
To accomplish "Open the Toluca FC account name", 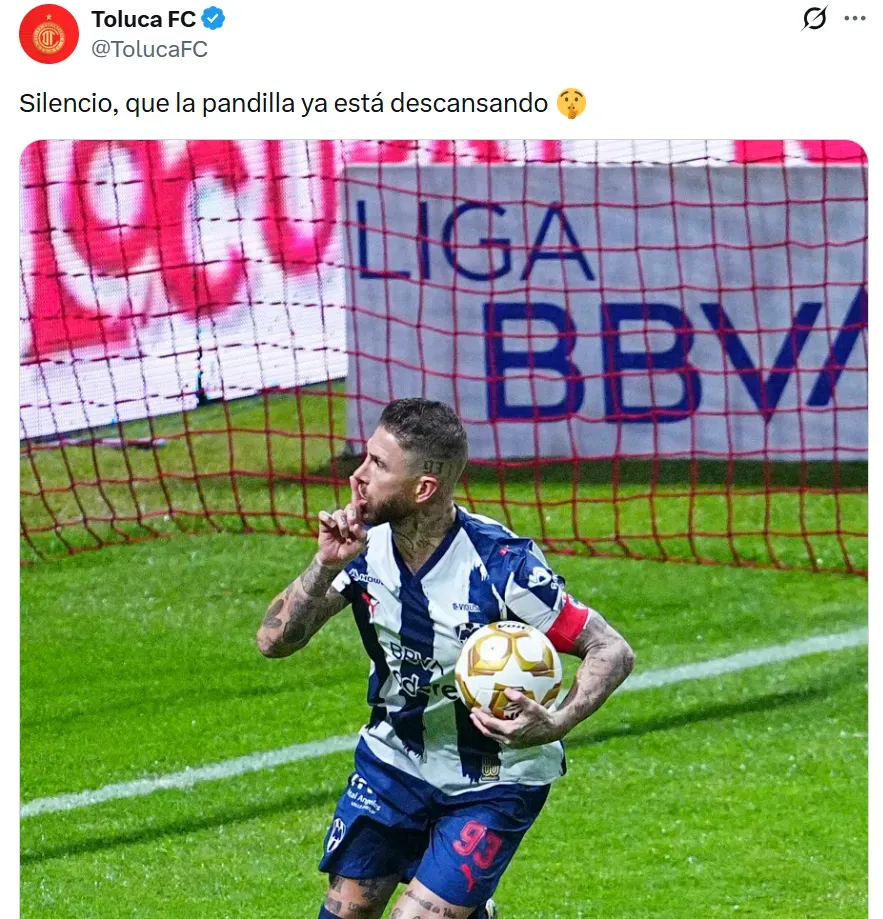I will tap(143, 18).
